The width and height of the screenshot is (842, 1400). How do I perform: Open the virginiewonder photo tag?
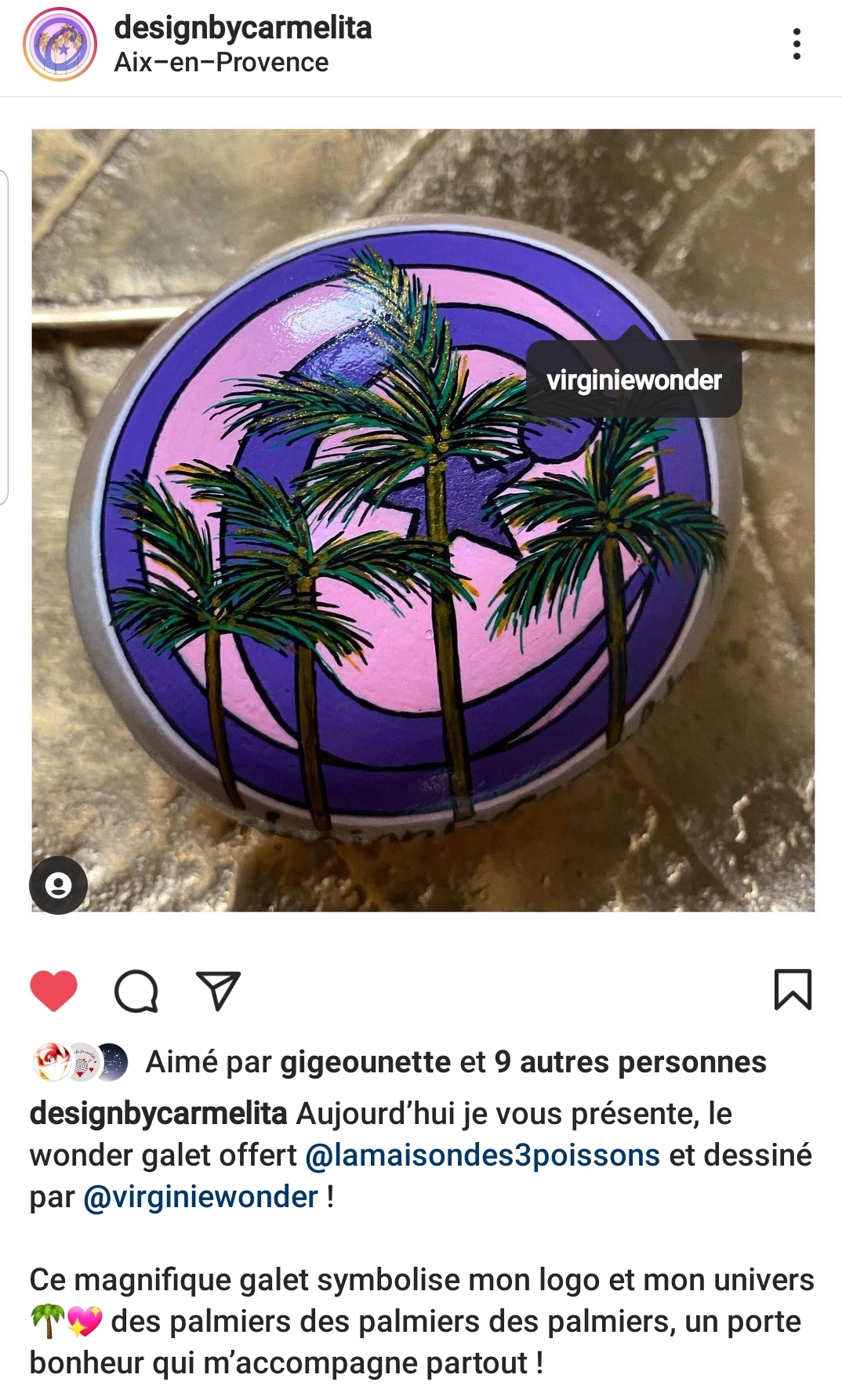633,380
